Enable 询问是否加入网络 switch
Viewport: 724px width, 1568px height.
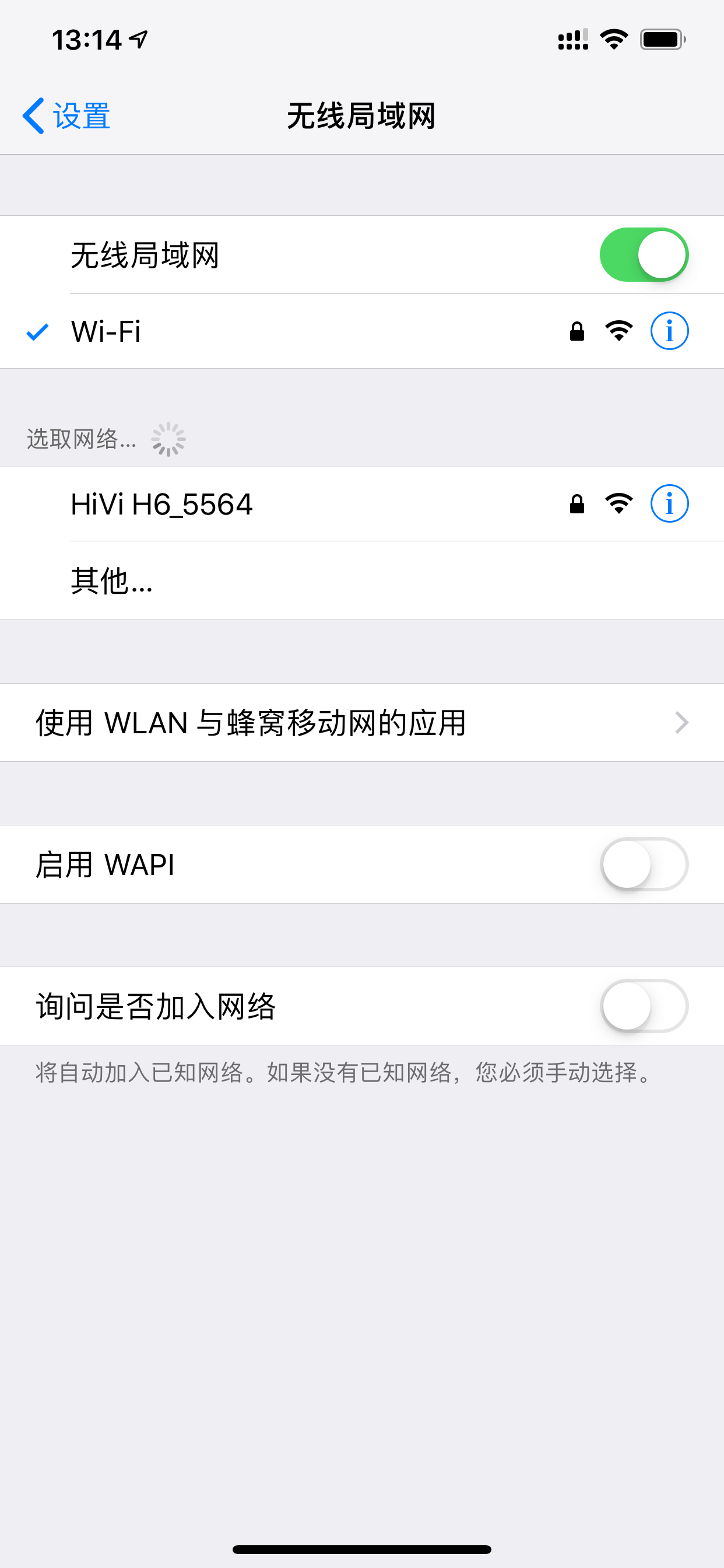coord(644,1006)
